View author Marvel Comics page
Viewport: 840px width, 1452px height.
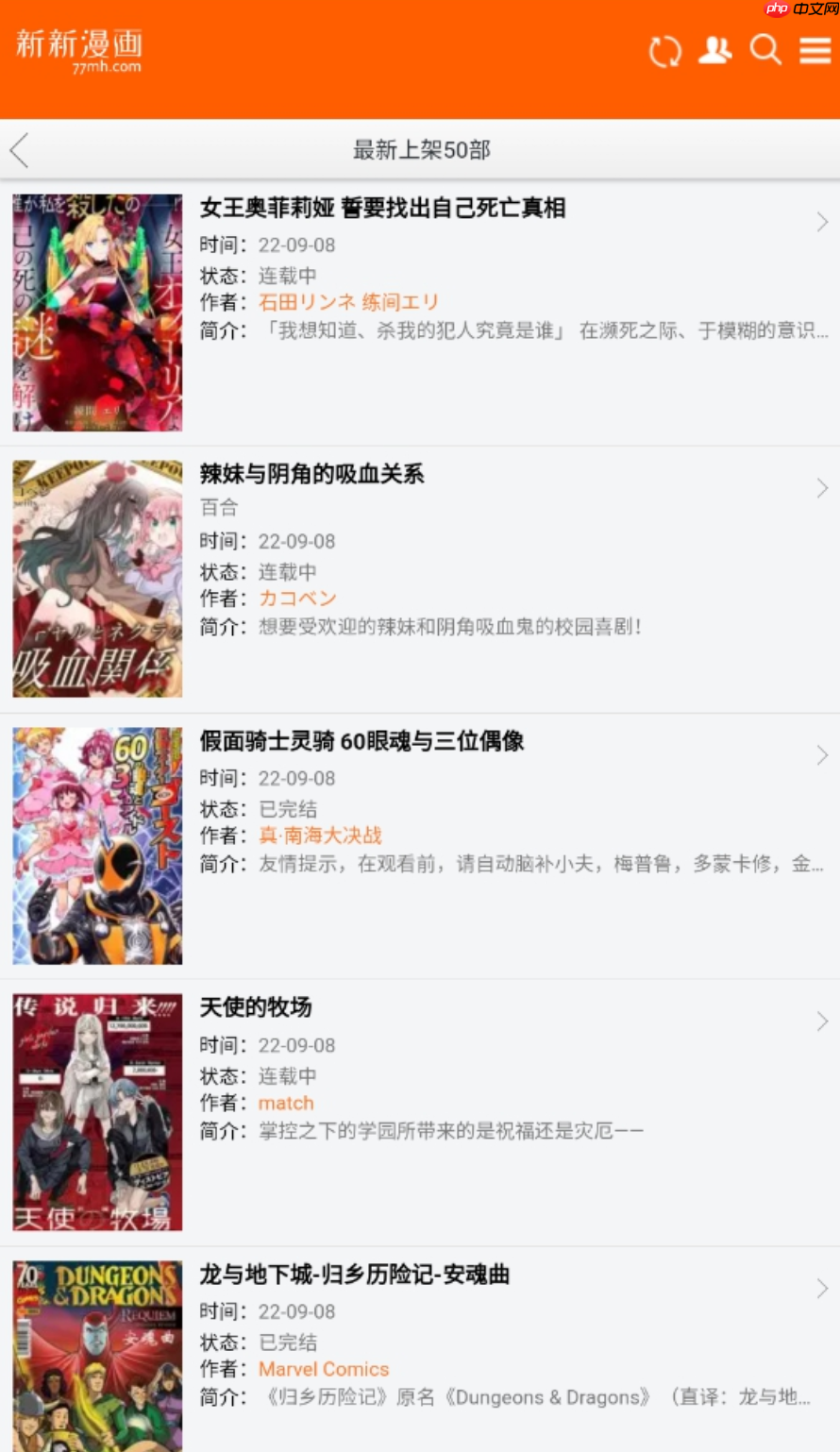[324, 1369]
